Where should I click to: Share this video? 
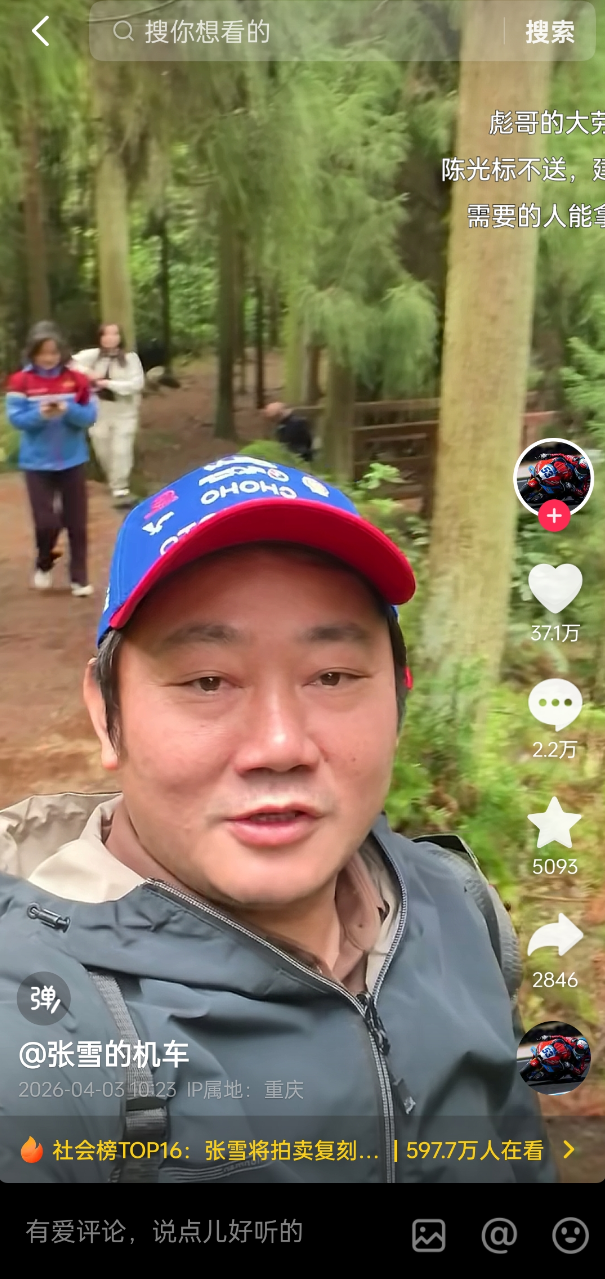[555, 937]
